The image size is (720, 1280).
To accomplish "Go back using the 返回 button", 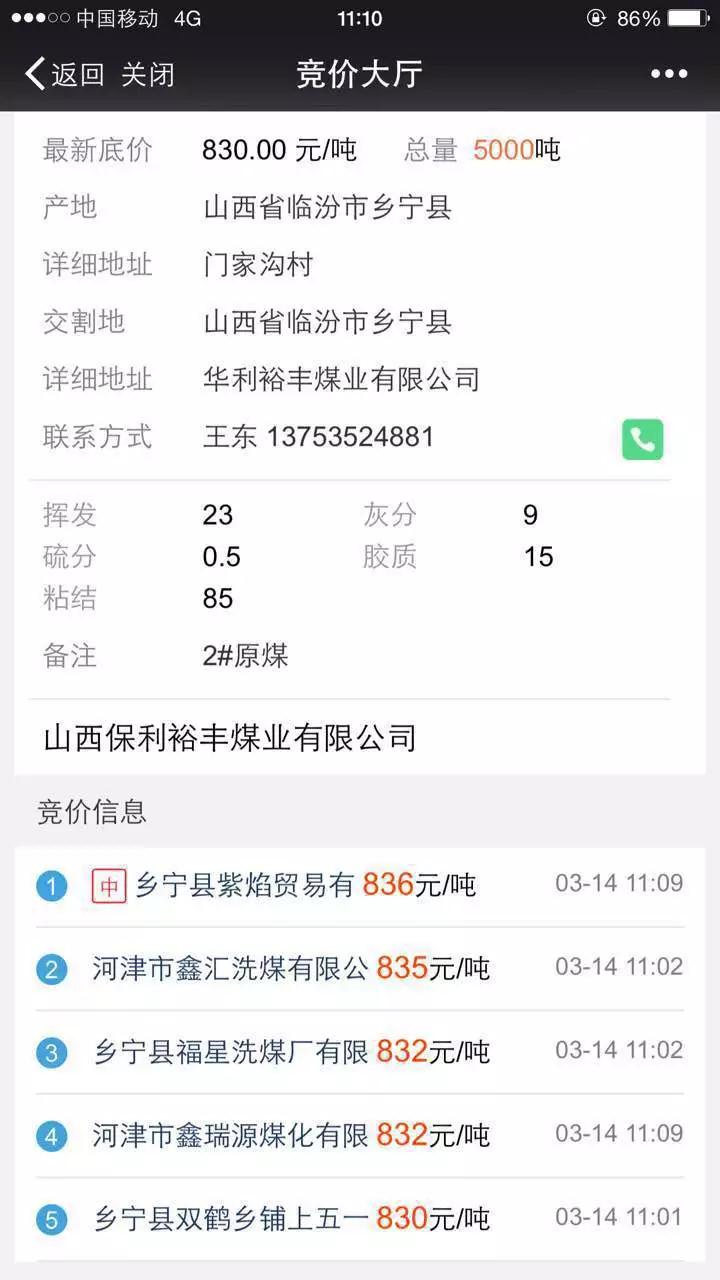I will click(x=64, y=74).
